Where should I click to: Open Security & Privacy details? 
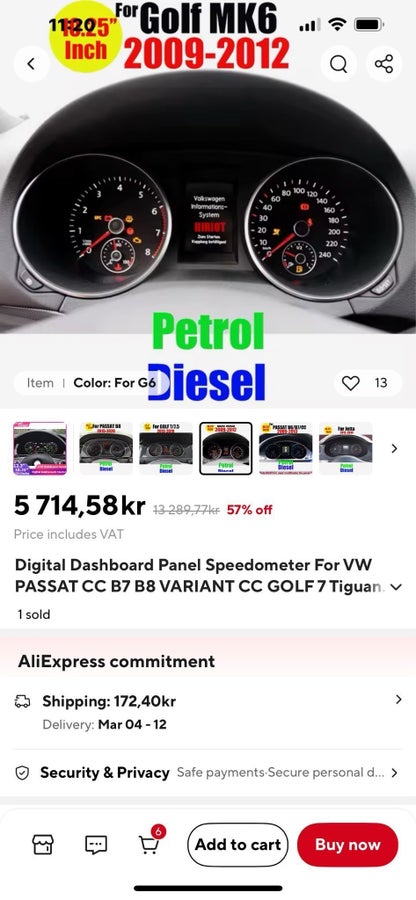tap(208, 773)
